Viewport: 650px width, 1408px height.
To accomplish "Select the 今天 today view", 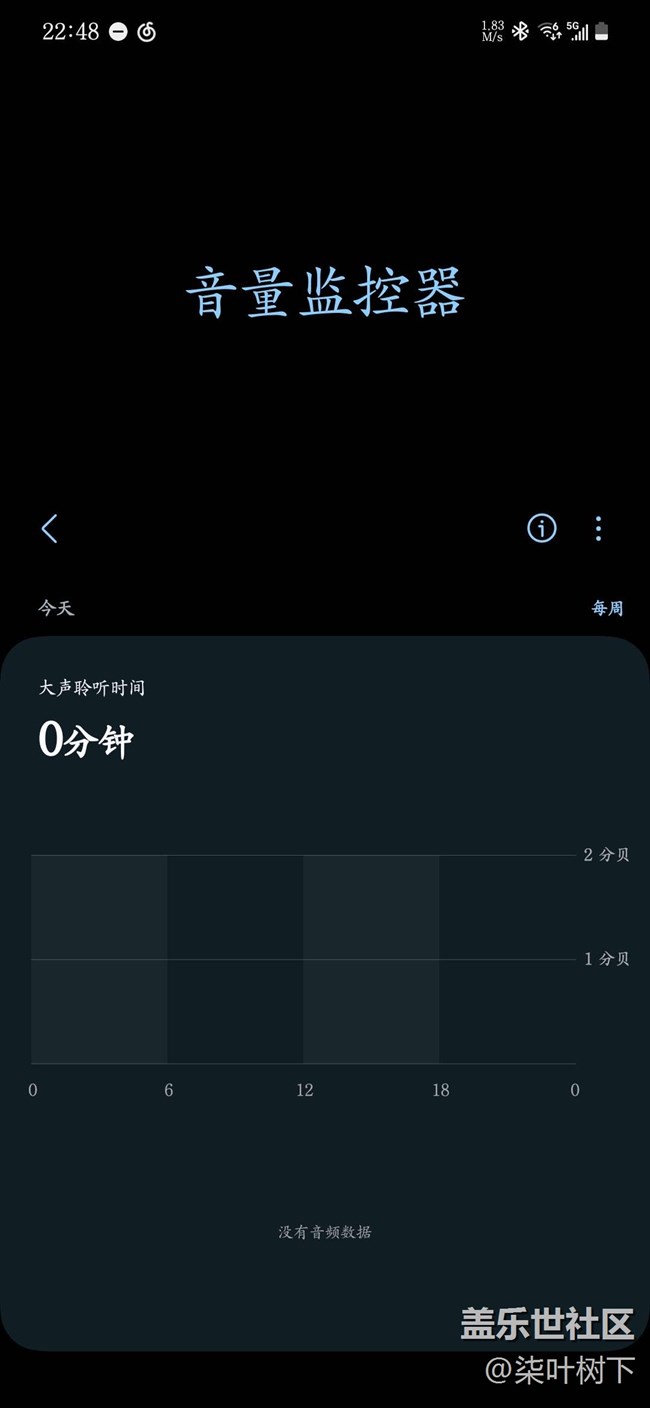I will 56,608.
